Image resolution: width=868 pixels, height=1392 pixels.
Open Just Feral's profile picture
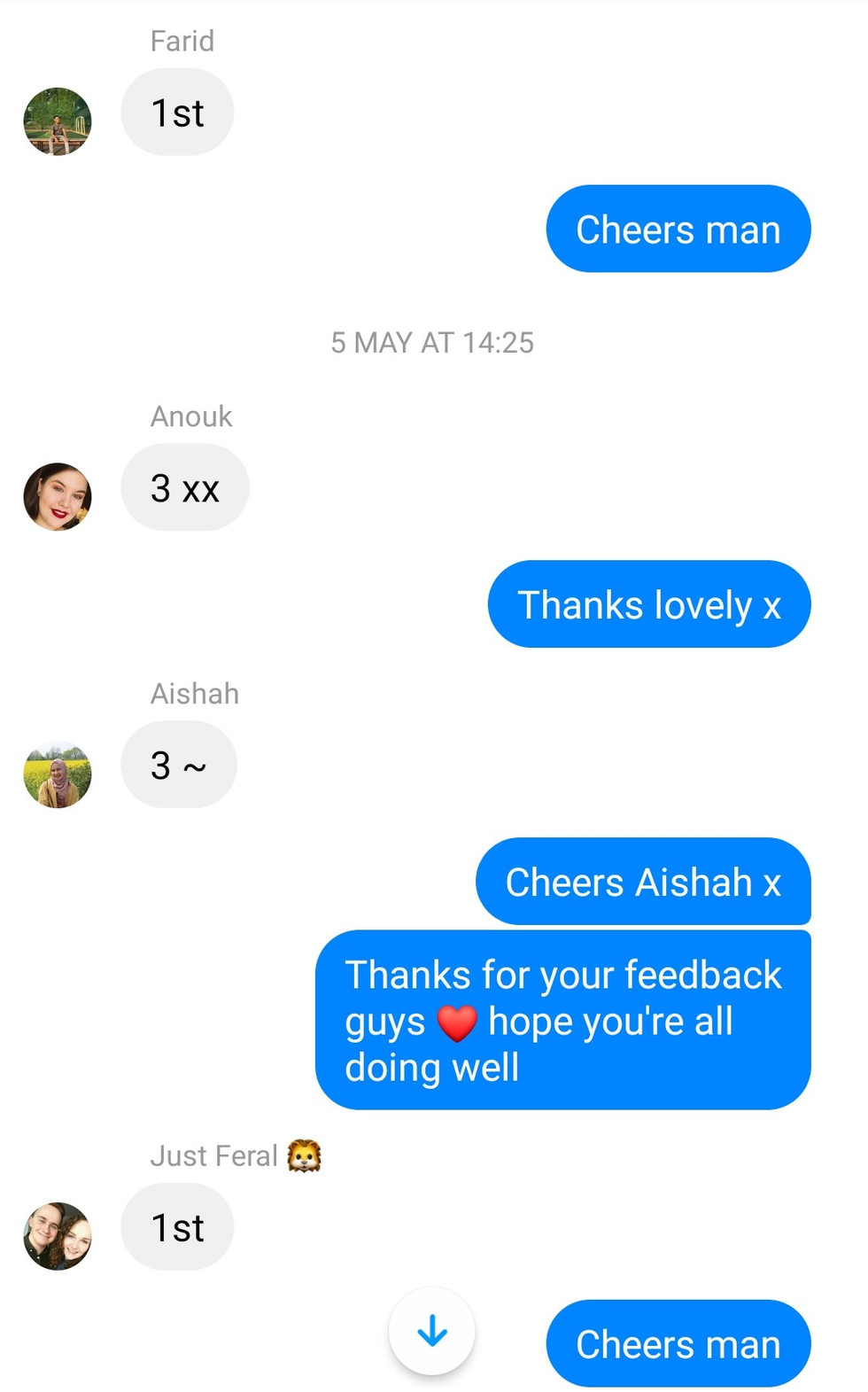coord(58,1236)
